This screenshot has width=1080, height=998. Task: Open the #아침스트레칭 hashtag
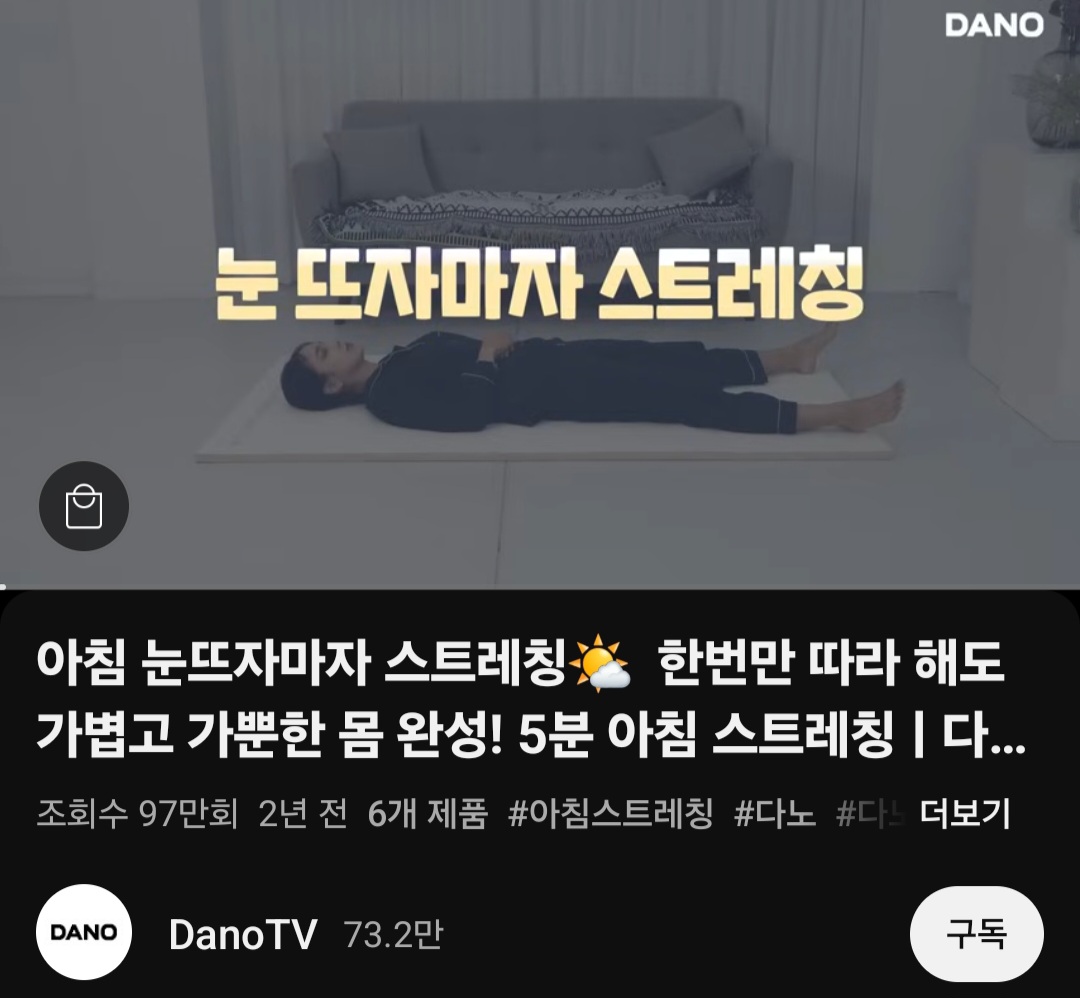click(x=610, y=814)
